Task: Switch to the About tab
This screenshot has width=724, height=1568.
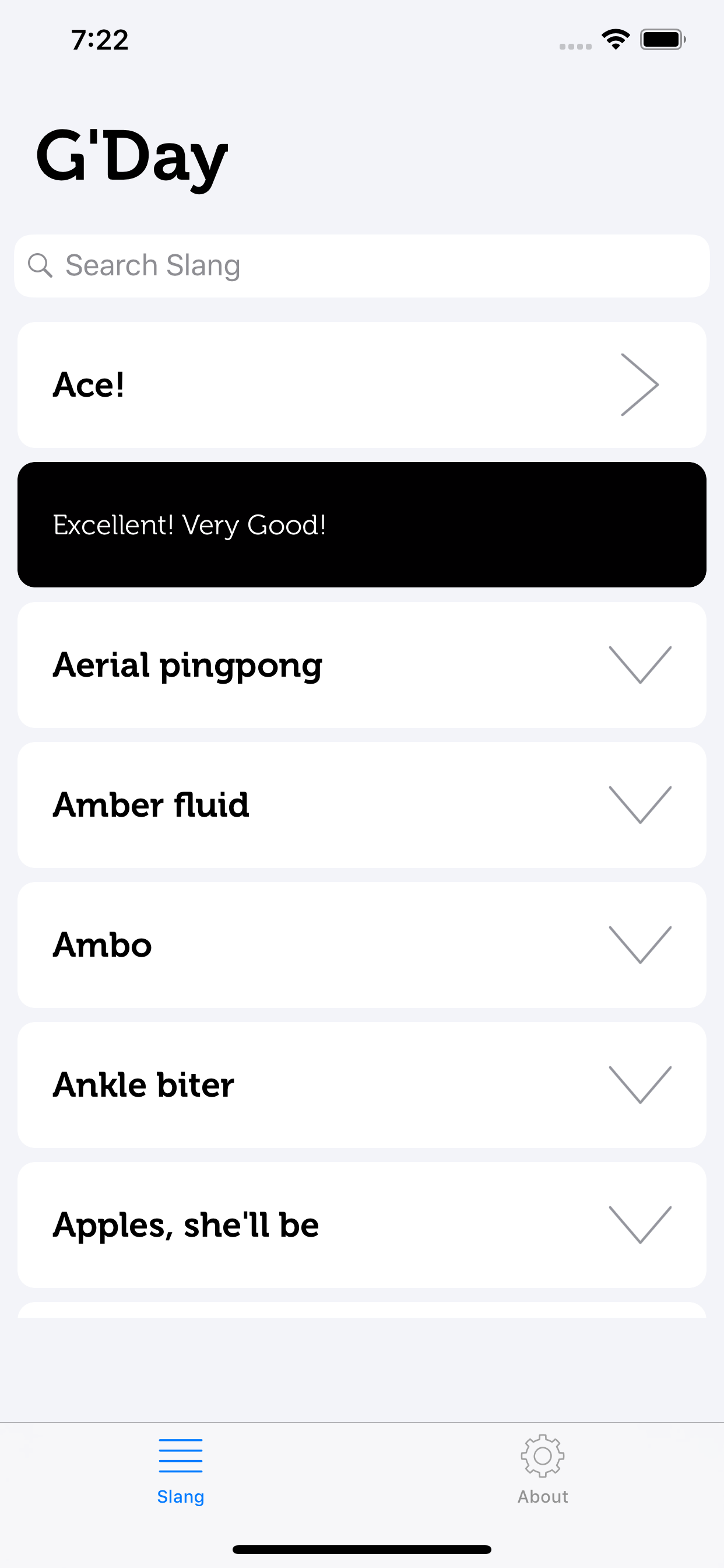Action: point(543,1469)
